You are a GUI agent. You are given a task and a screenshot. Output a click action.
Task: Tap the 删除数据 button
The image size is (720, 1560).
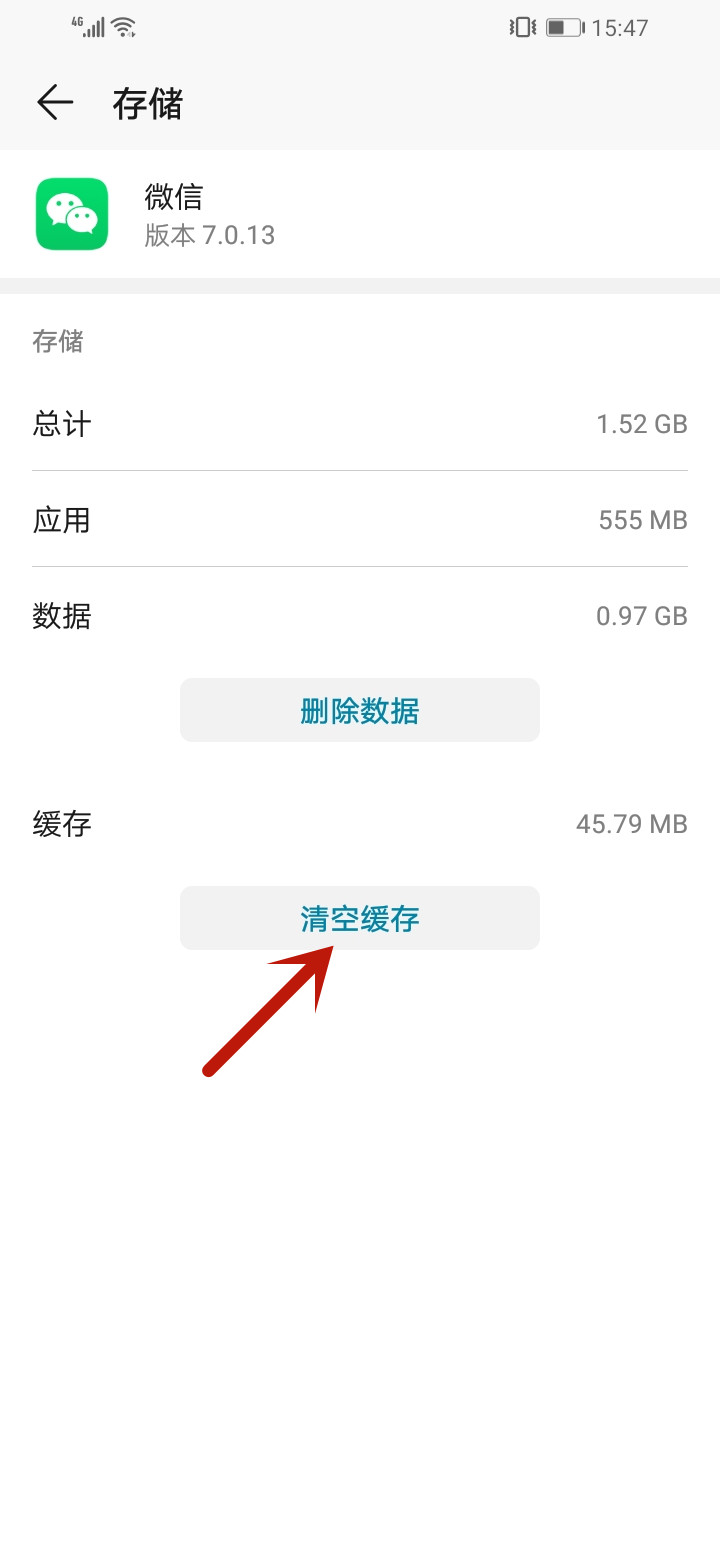tap(360, 711)
